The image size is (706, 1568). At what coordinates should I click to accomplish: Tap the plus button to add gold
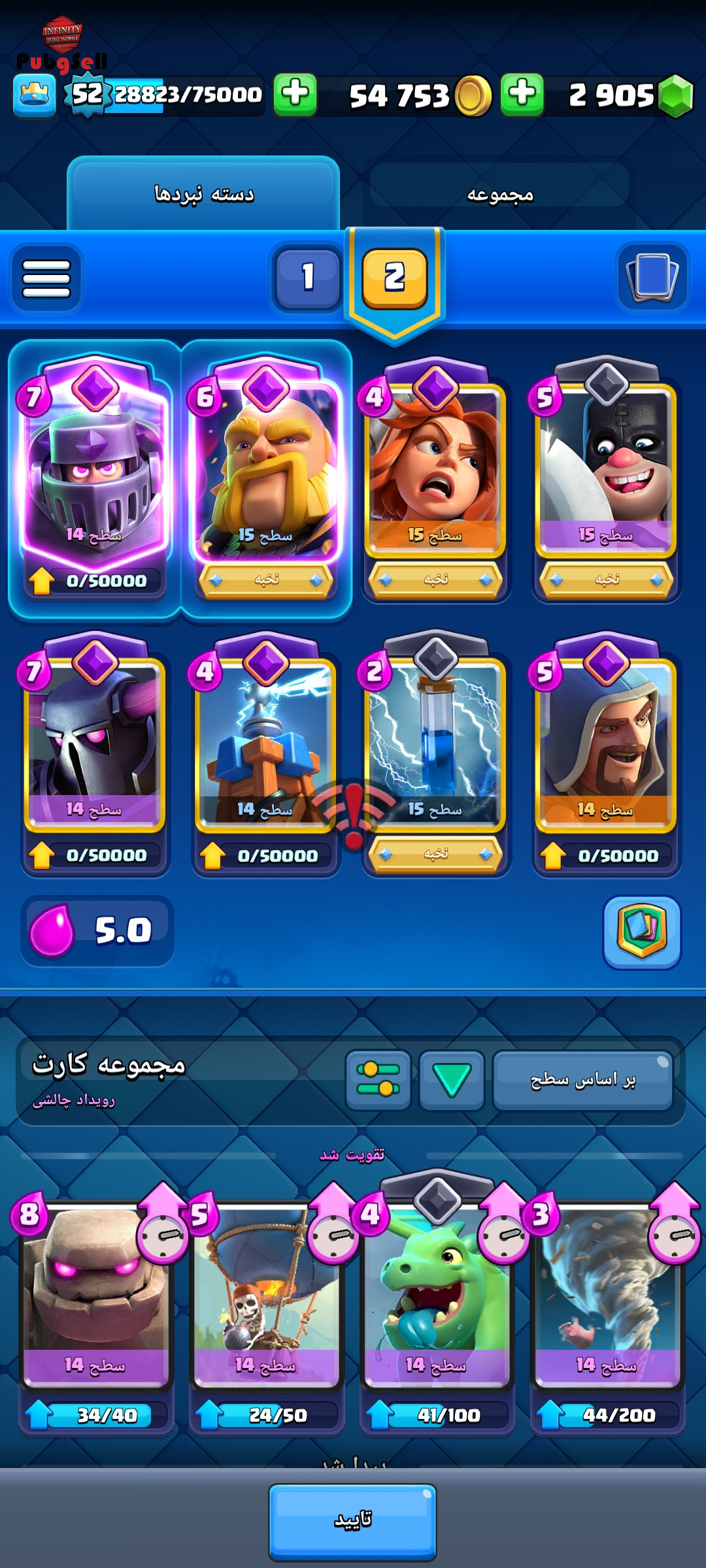[295, 95]
